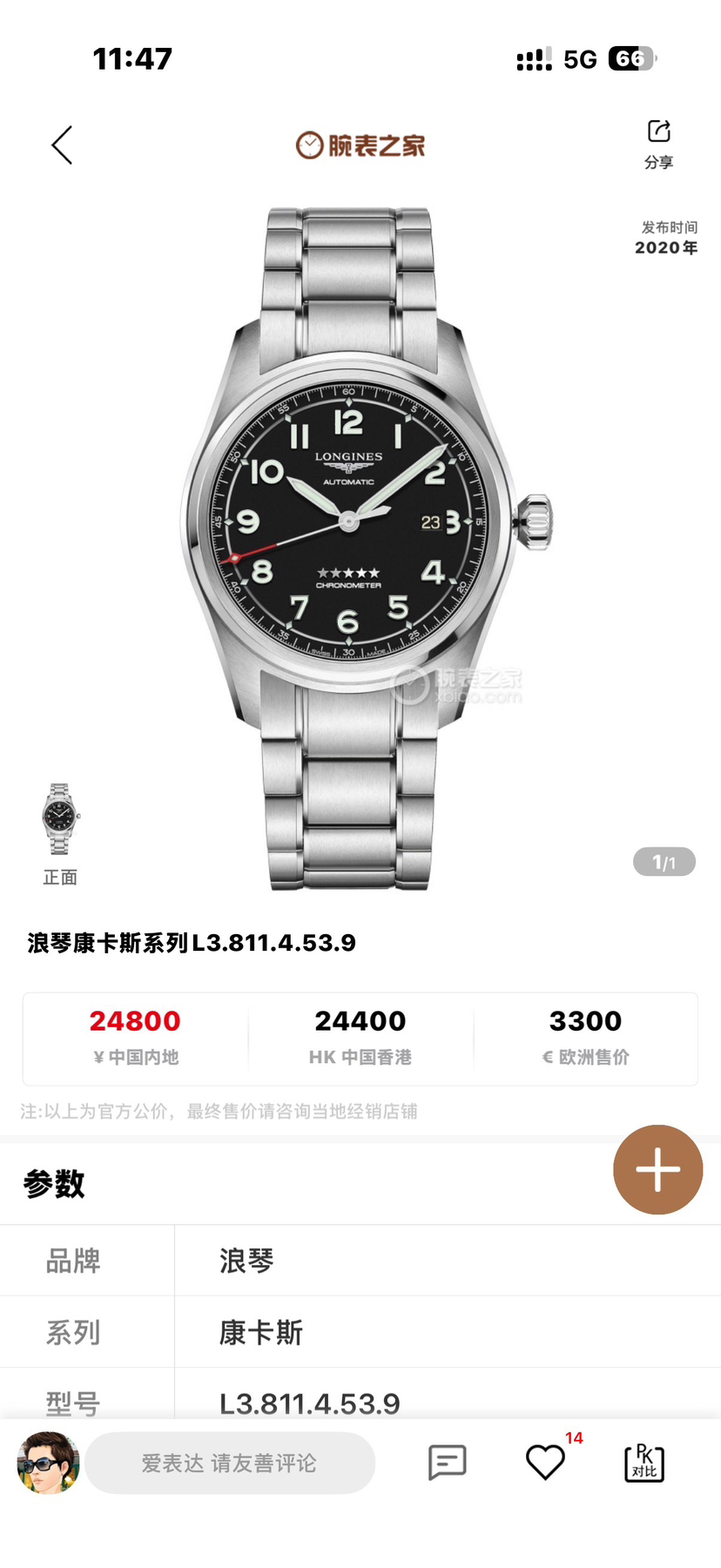
Task: Open the PK 对比 compare tool
Action: [x=644, y=1463]
